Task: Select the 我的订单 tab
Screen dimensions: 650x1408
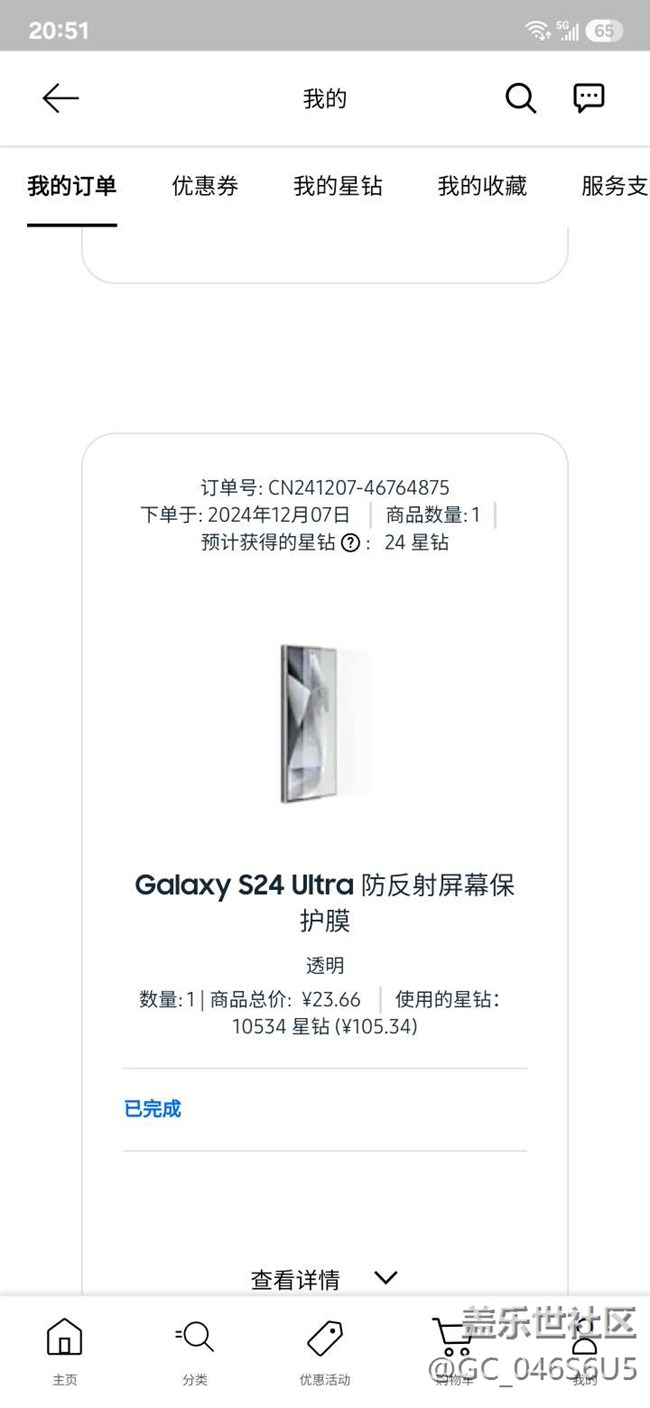Action: coord(72,186)
